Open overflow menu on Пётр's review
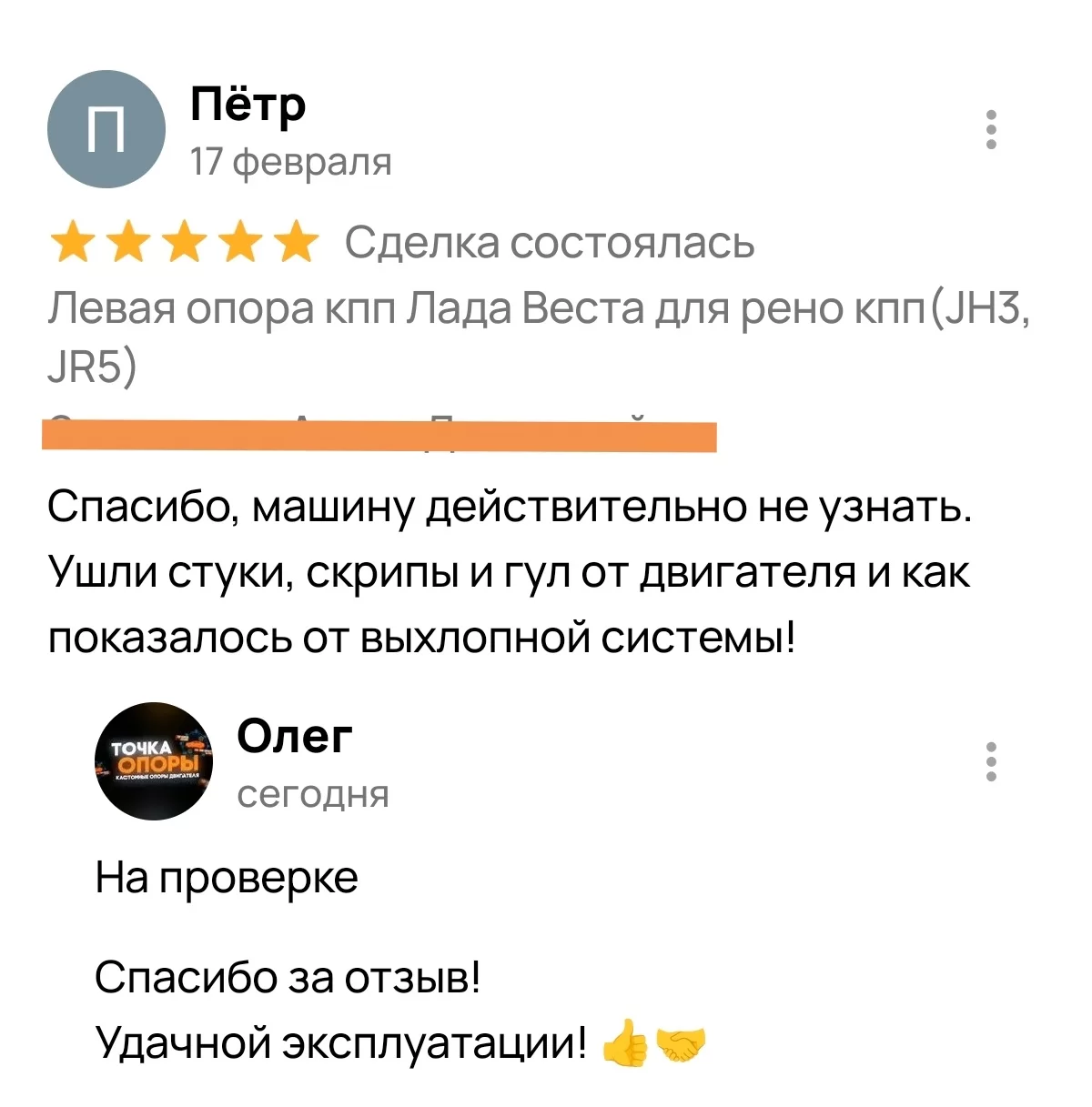This screenshot has height=1107, width=1092. click(992, 129)
